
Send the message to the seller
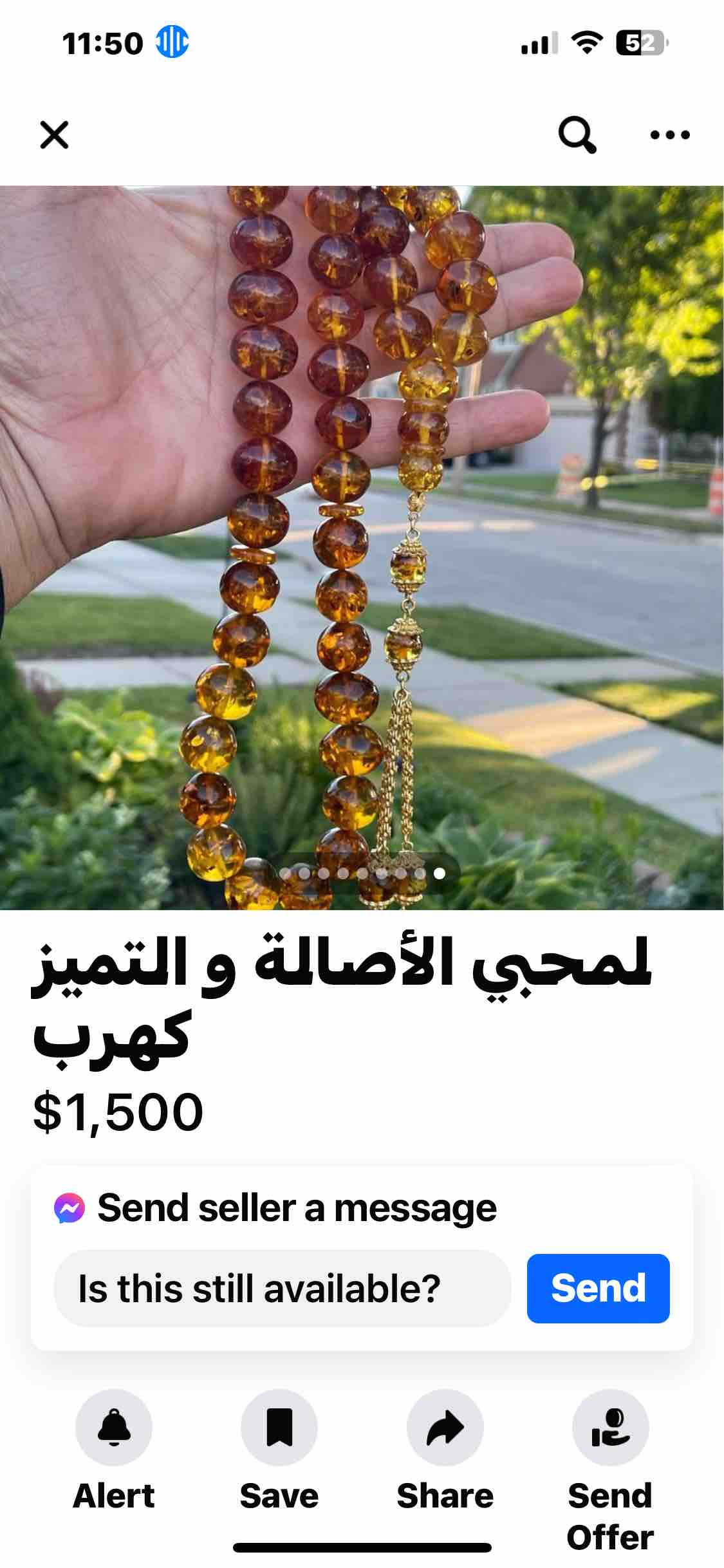point(598,1288)
